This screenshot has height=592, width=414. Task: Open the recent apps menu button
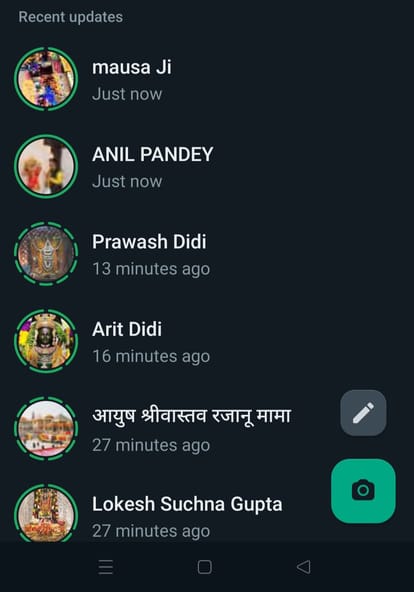click(x=106, y=567)
